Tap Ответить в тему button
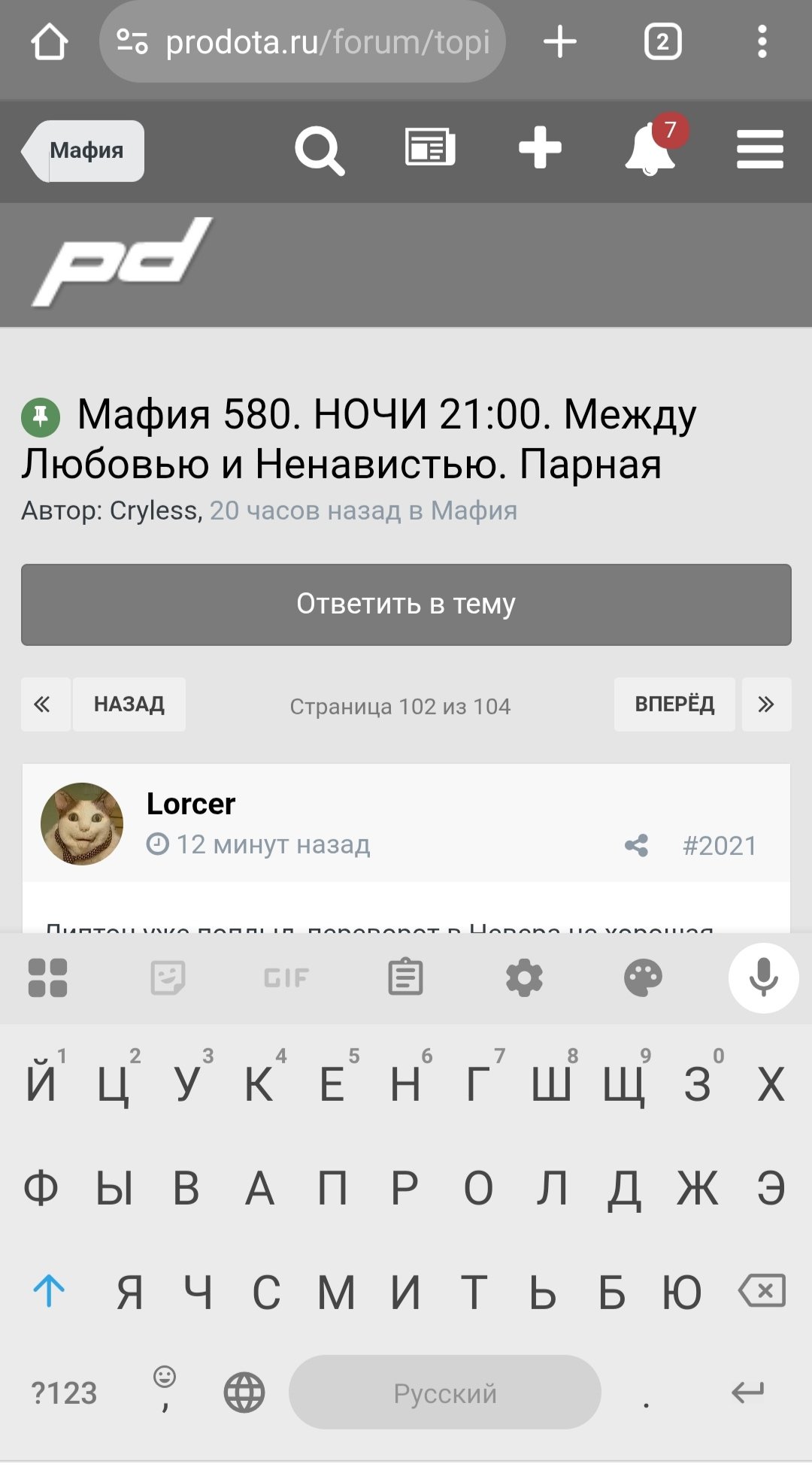This screenshot has width=812, height=1470. (406, 605)
